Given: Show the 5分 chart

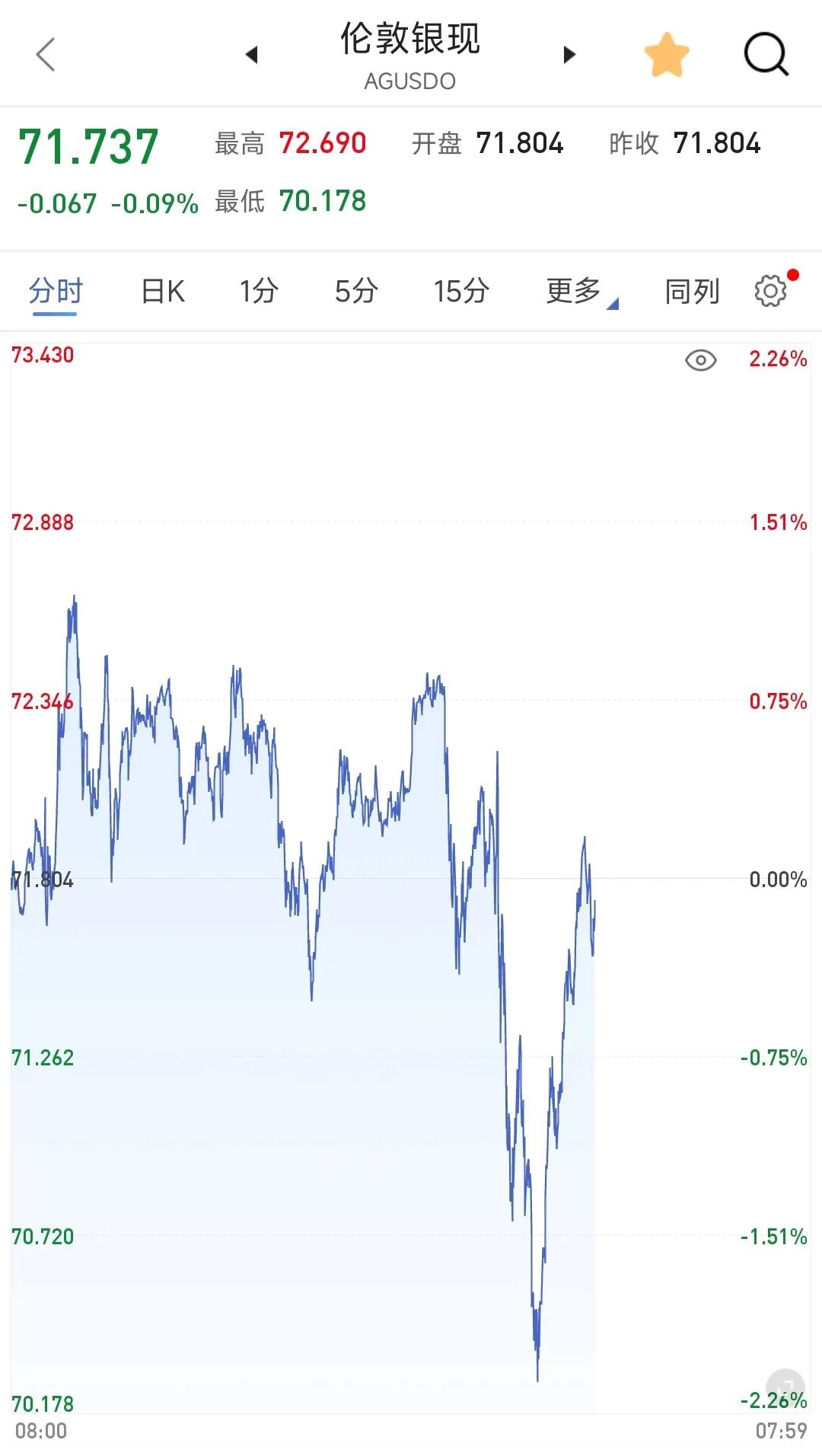Looking at the screenshot, I should coord(356,291).
